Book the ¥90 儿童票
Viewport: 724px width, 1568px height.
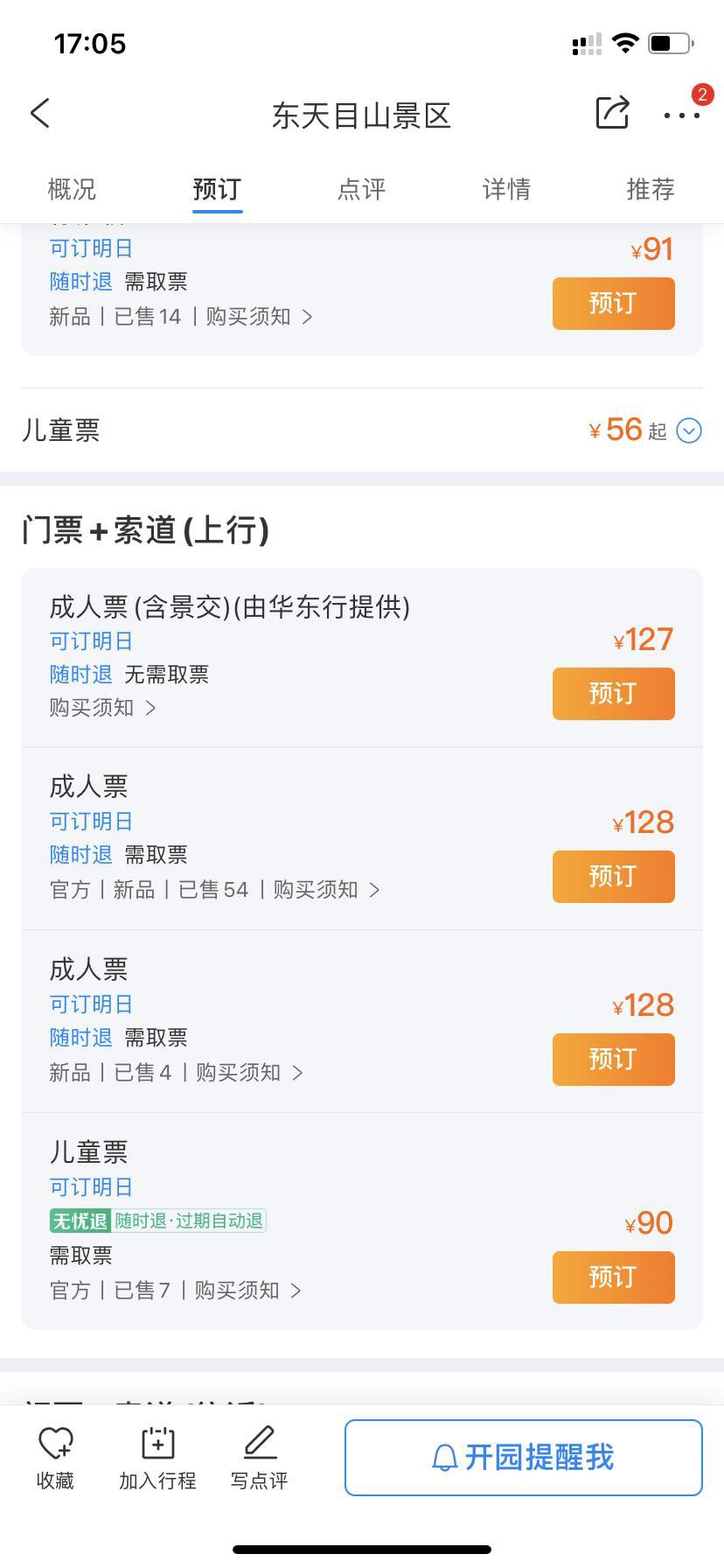click(613, 1277)
